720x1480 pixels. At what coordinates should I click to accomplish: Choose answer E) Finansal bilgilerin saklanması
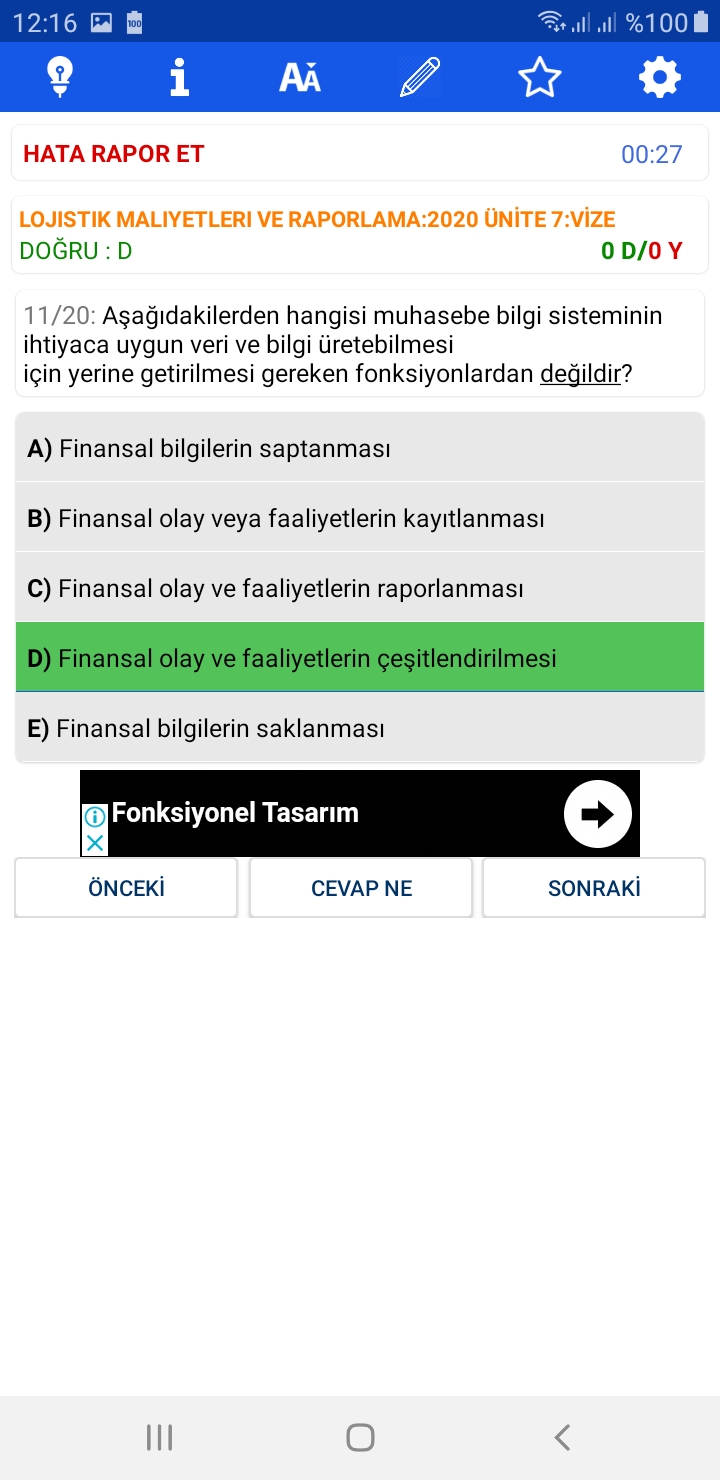point(360,728)
